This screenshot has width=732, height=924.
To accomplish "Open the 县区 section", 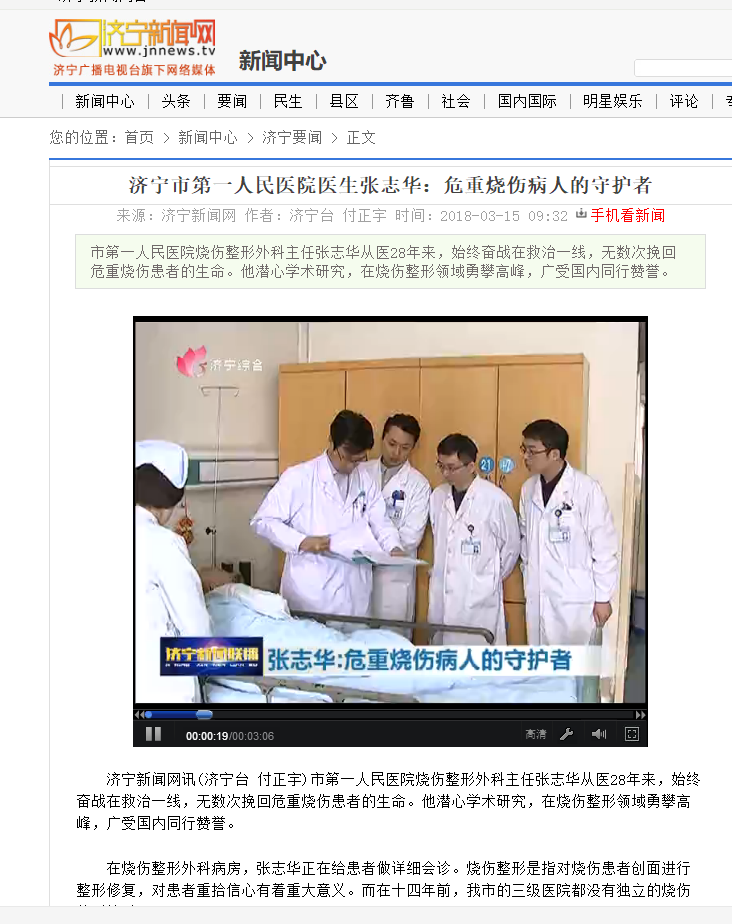I will [344, 101].
